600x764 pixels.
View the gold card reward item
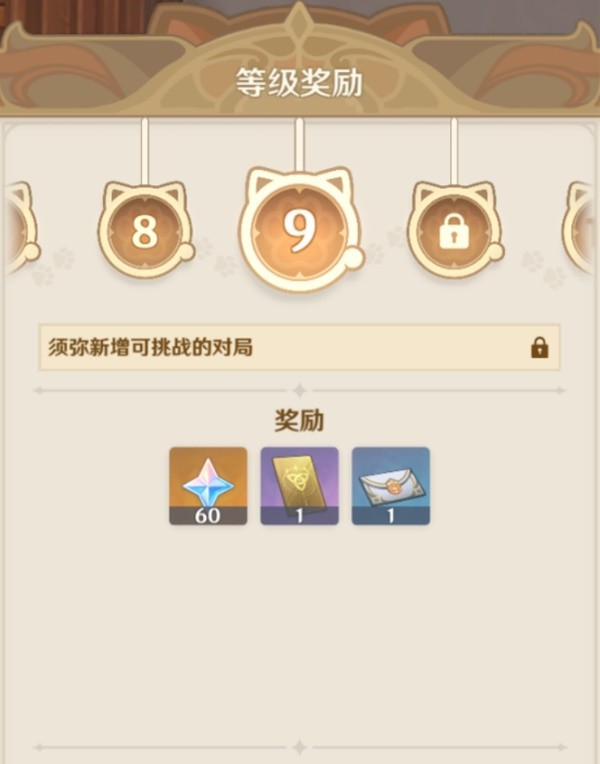tap(299, 486)
